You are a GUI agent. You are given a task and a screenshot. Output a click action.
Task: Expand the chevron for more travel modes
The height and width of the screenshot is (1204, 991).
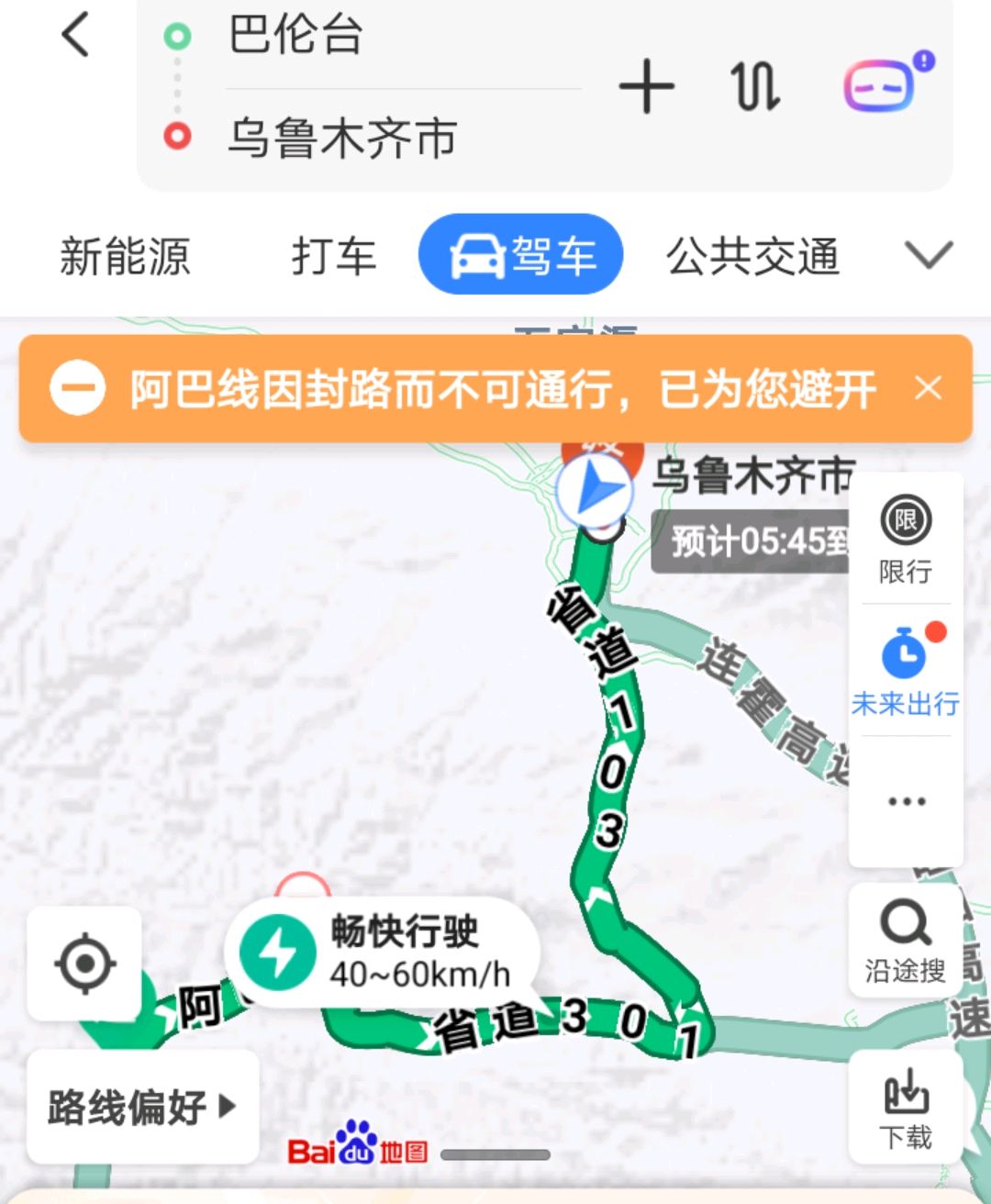coord(929,256)
